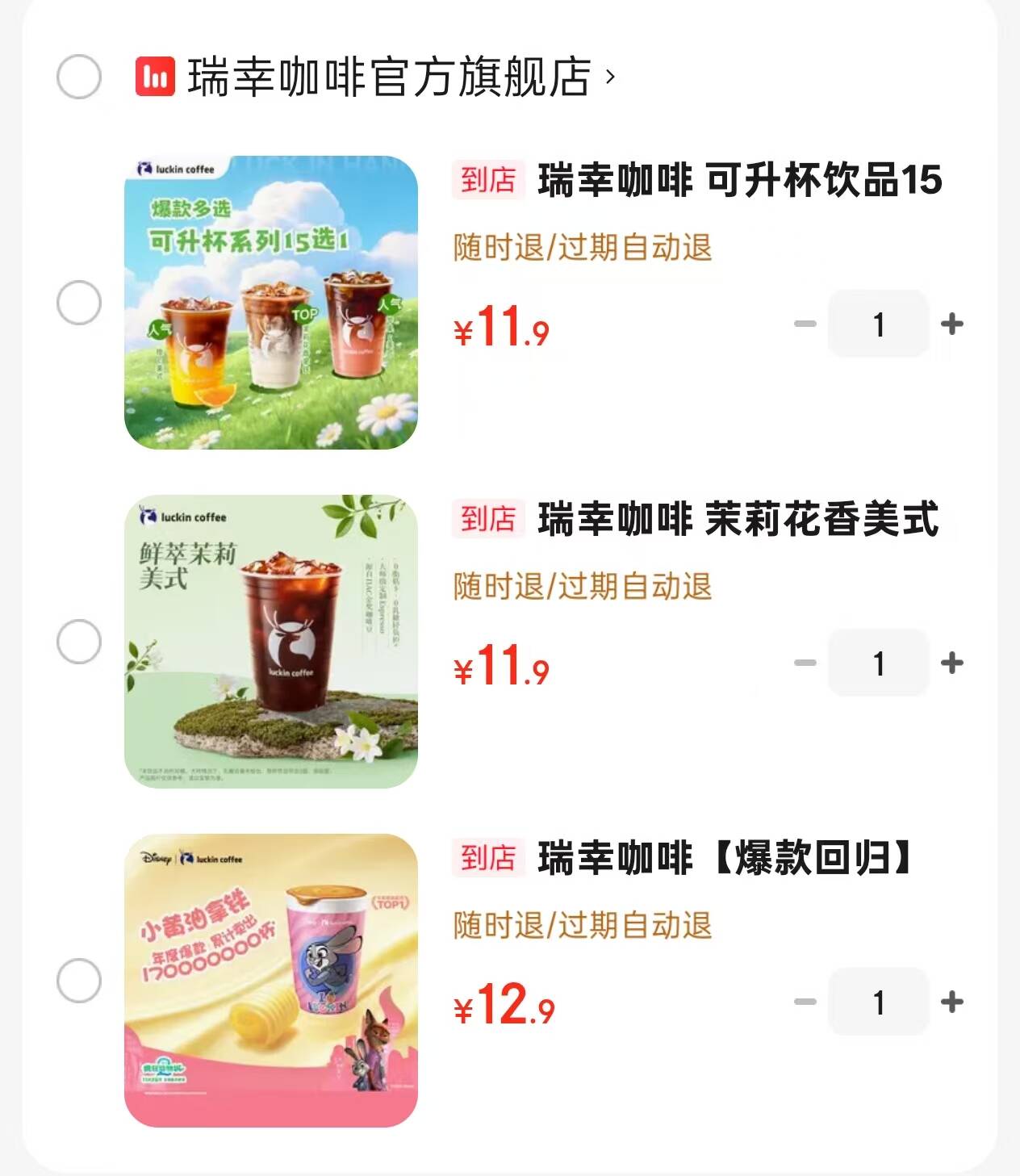
Task: Decrease quantity of 茉莉花香美式
Action: (x=805, y=663)
